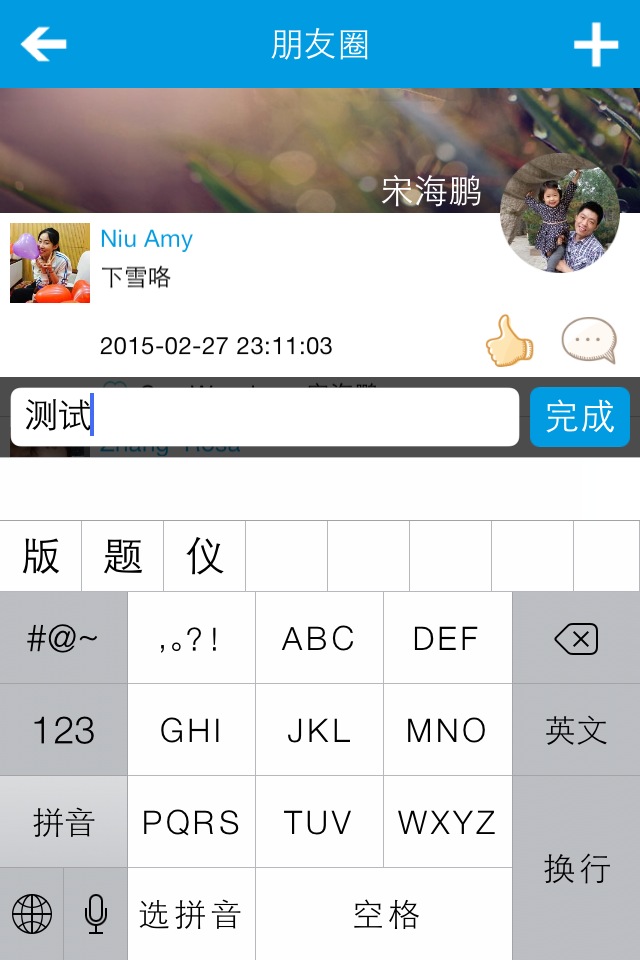Tap the globe key to change keyboard
Screen dimensions: 640x960
click(x=32, y=914)
